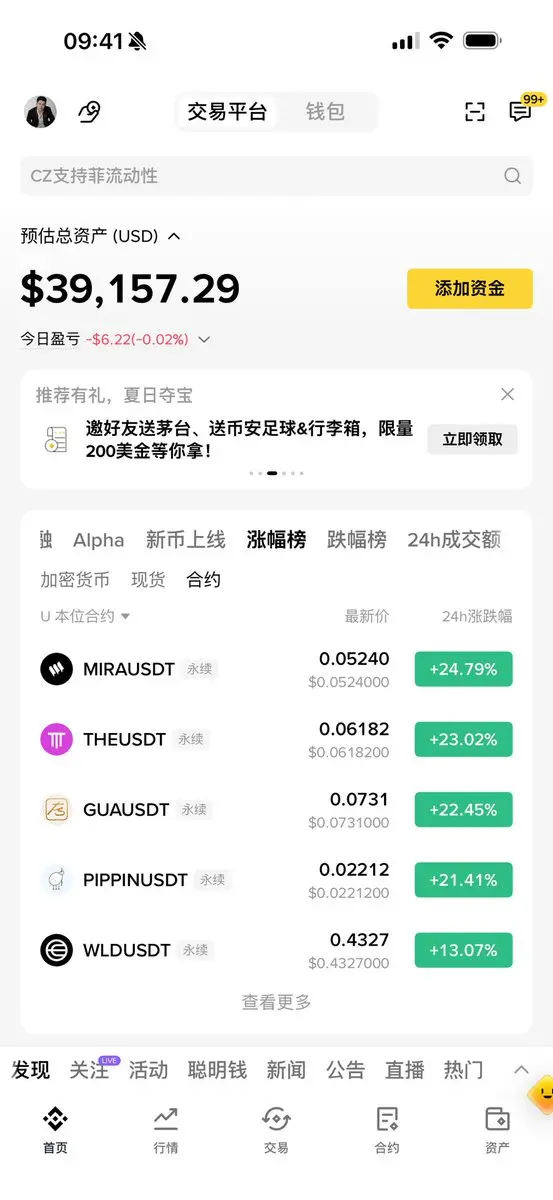
Task: Open the scan QR code icon
Action: [475, 112]
